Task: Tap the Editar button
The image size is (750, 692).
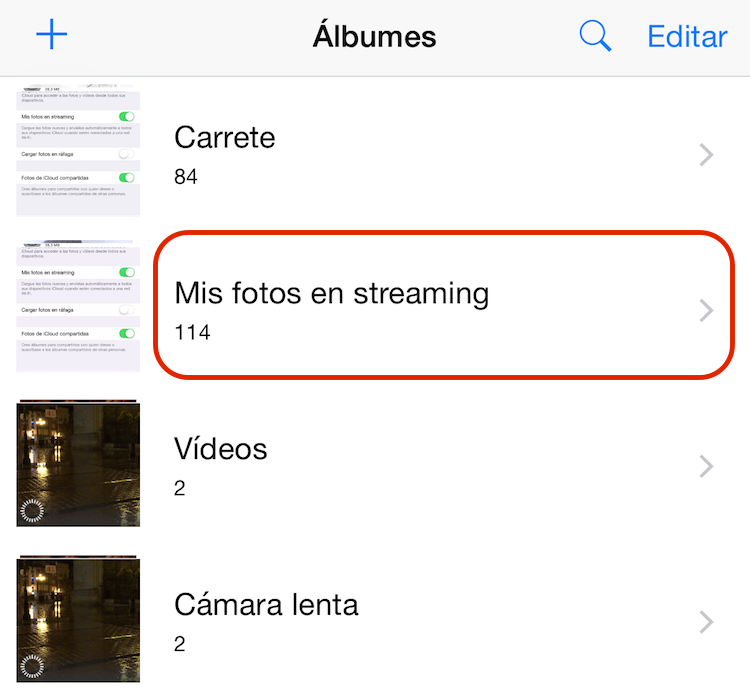Action: (x=687, y=37)
